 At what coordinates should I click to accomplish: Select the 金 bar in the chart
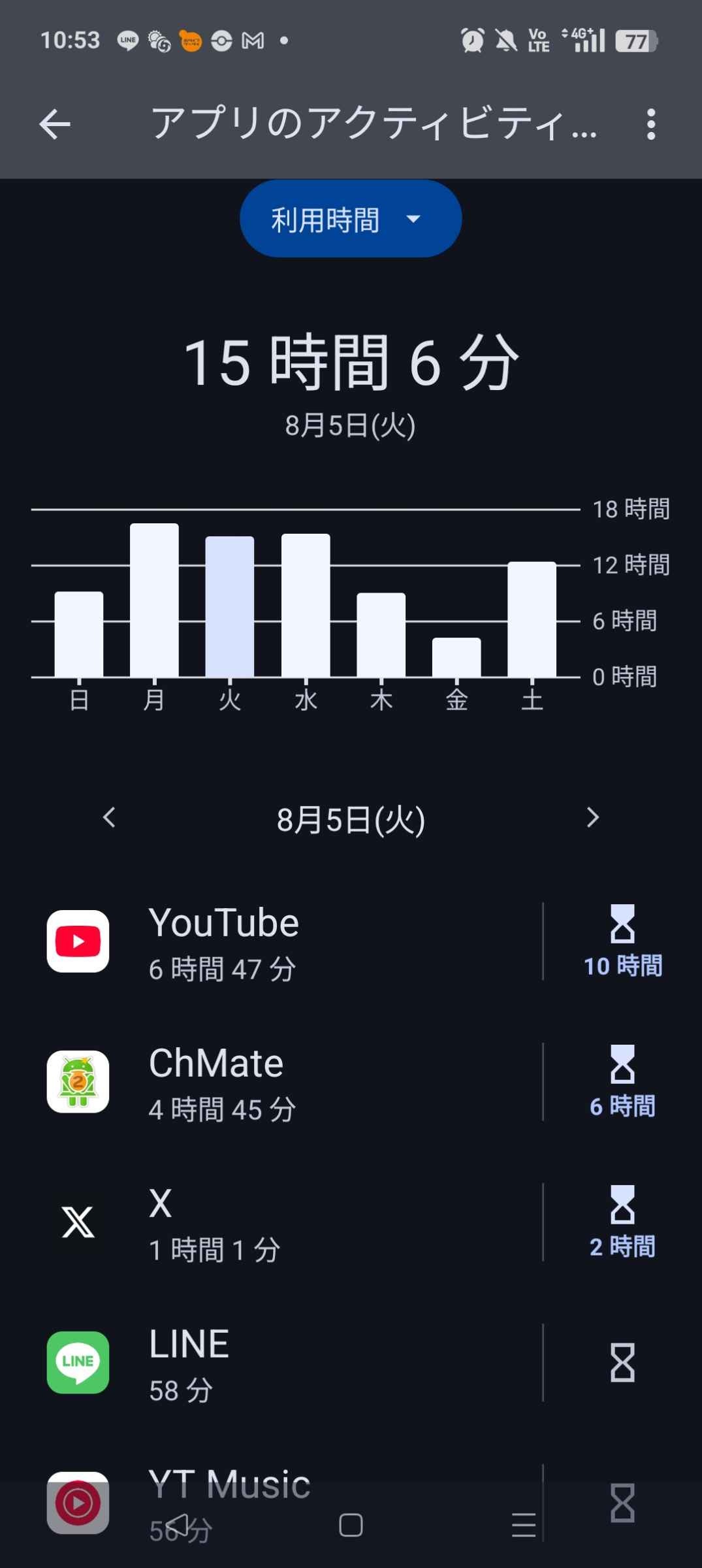click(x=456, y=657)
